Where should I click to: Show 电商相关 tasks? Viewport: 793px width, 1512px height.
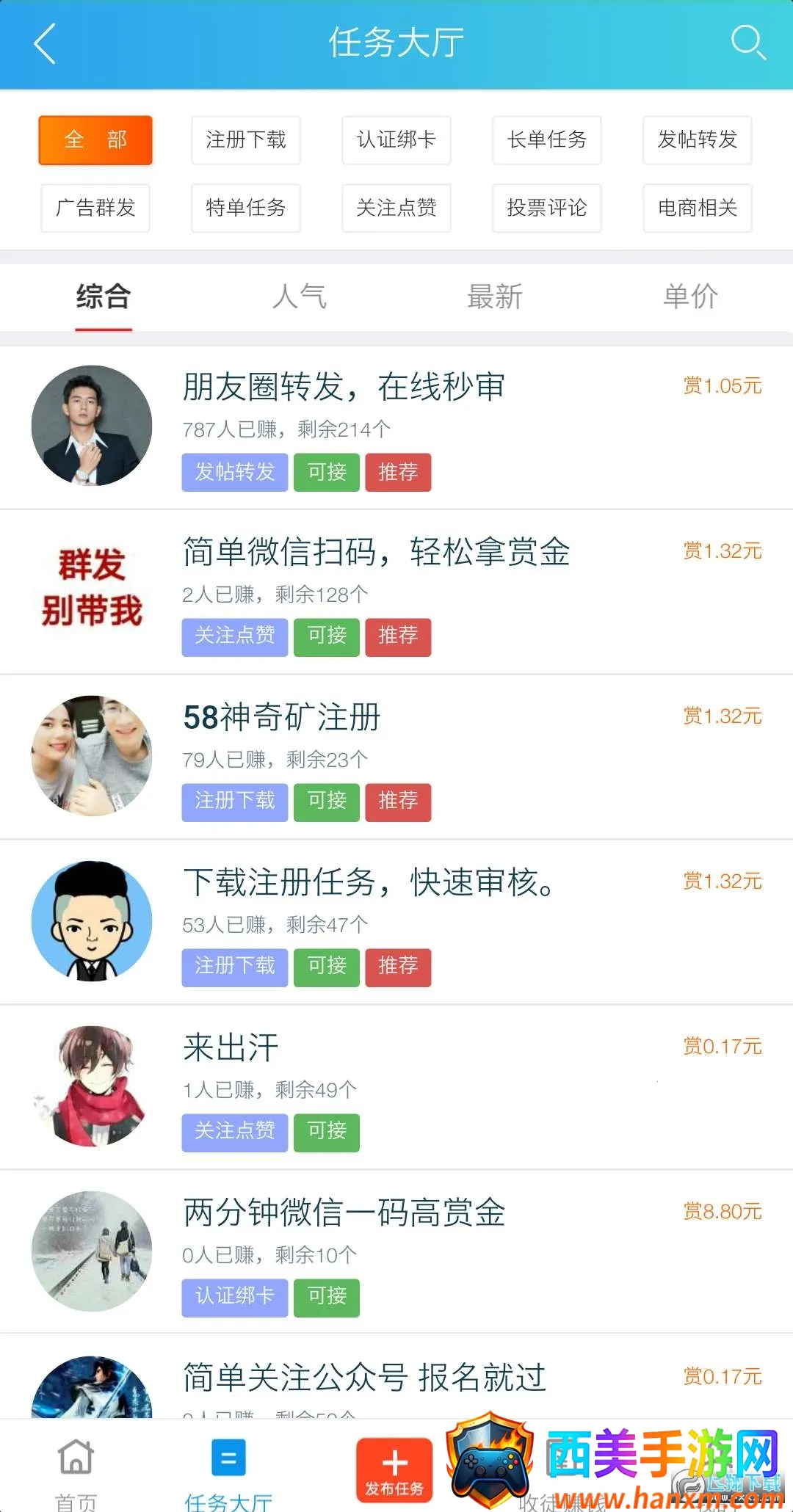697,208
